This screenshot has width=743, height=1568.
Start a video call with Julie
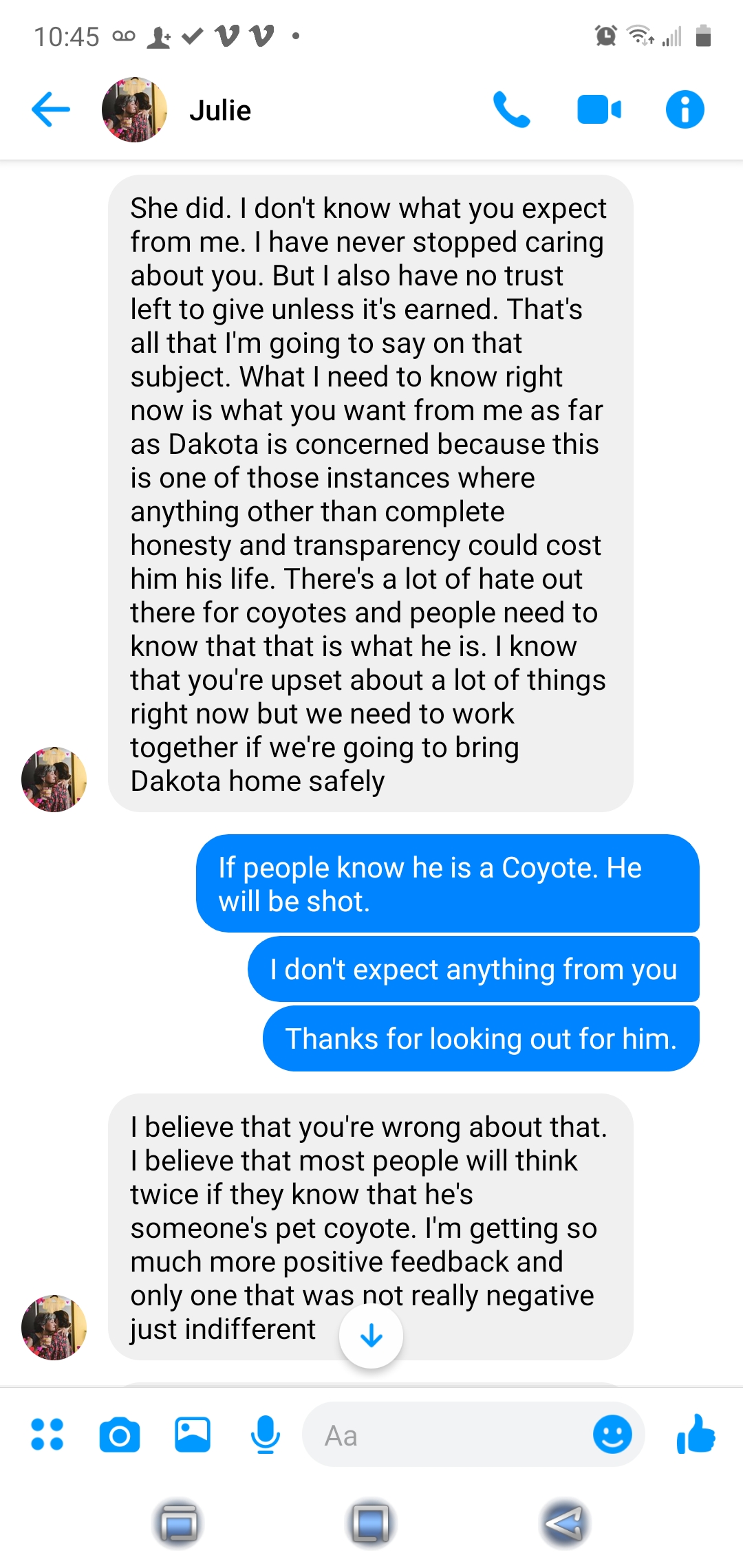click(x=599, y=110)
